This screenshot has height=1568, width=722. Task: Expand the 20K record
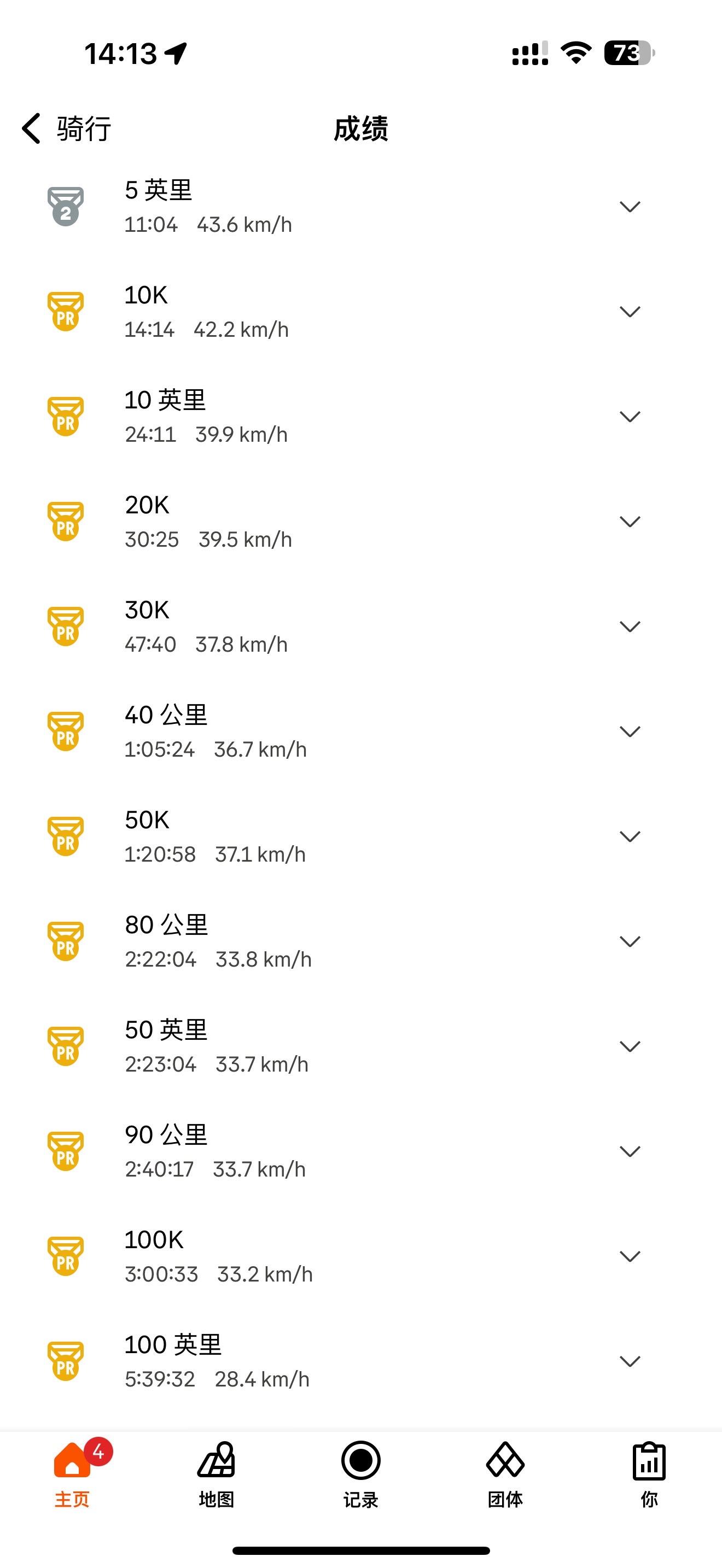coord(630,522)
